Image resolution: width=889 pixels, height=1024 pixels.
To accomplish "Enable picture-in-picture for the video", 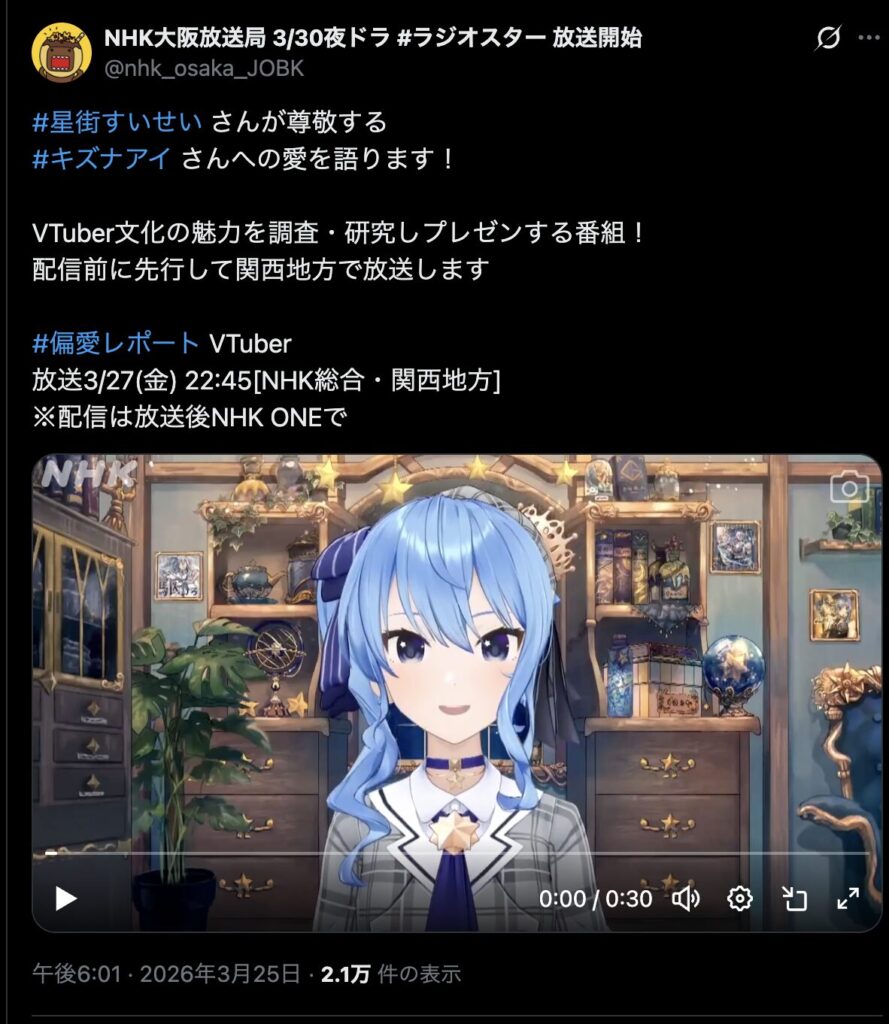I will tap(794, 898).
